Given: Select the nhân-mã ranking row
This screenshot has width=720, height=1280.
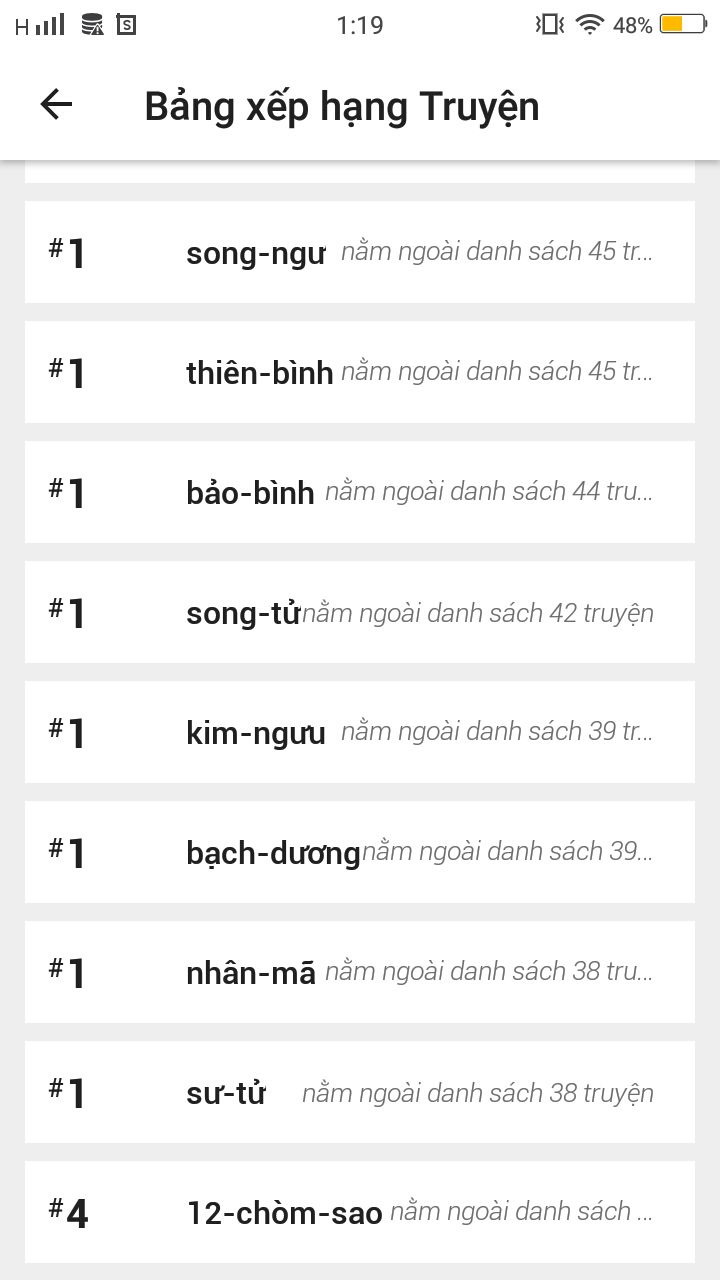Looking at the screenshot, I should point(359,972).
